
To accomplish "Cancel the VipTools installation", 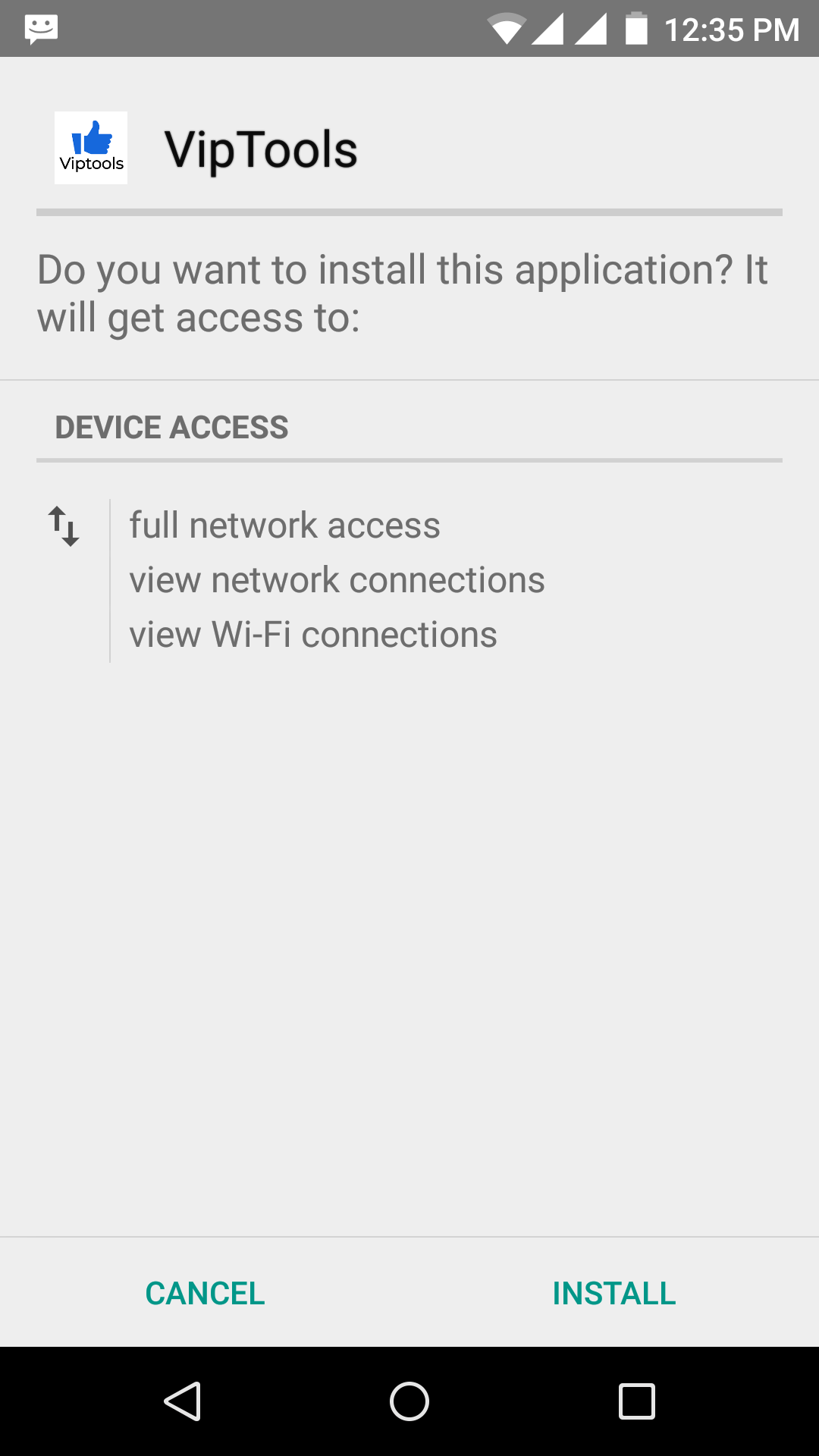I will (205, 1293).
